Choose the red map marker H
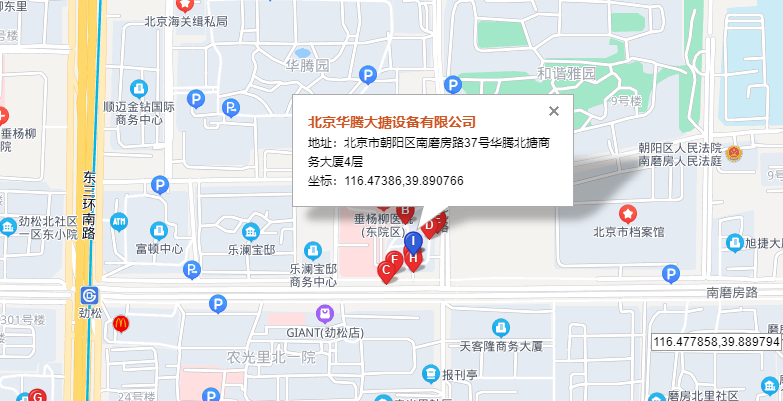The width and height of the screenshot is (783, 401). [413, 258]
